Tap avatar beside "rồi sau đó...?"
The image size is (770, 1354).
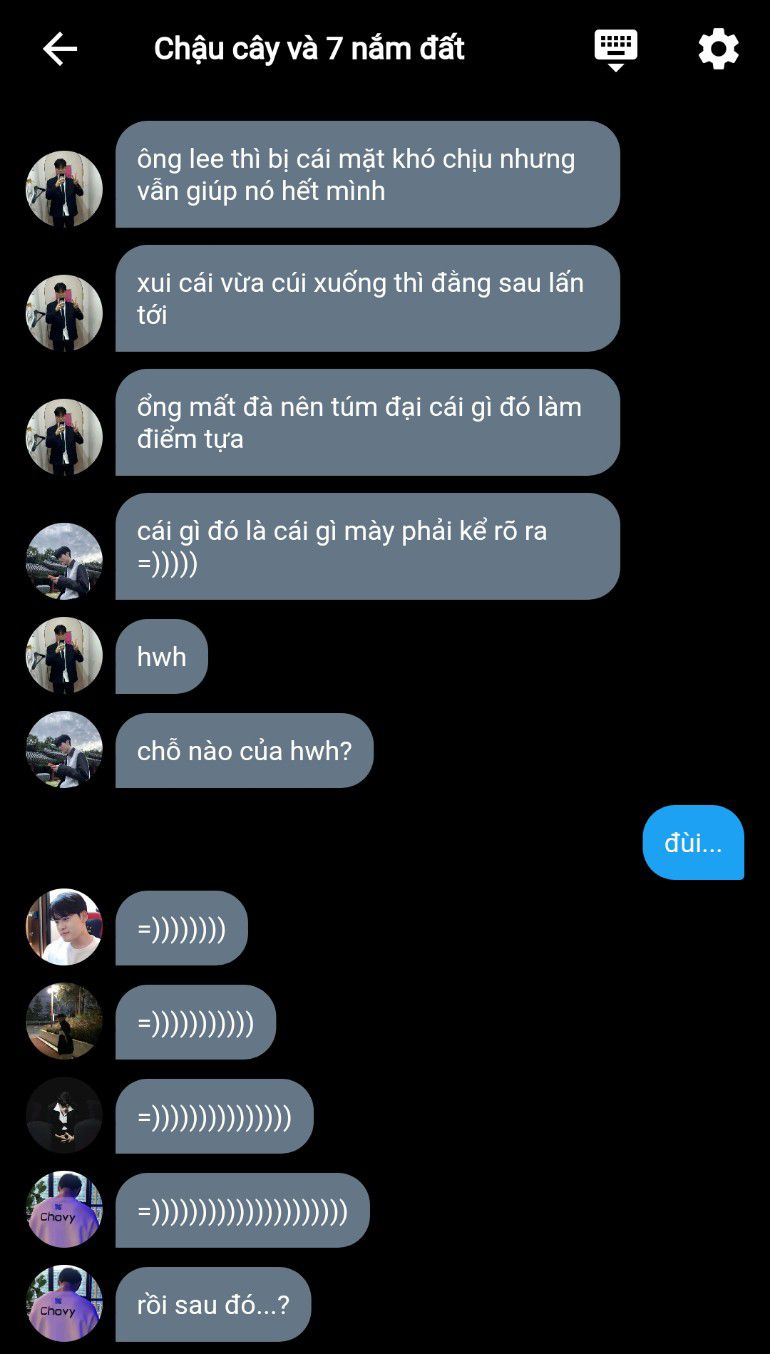click(64, 1304)
